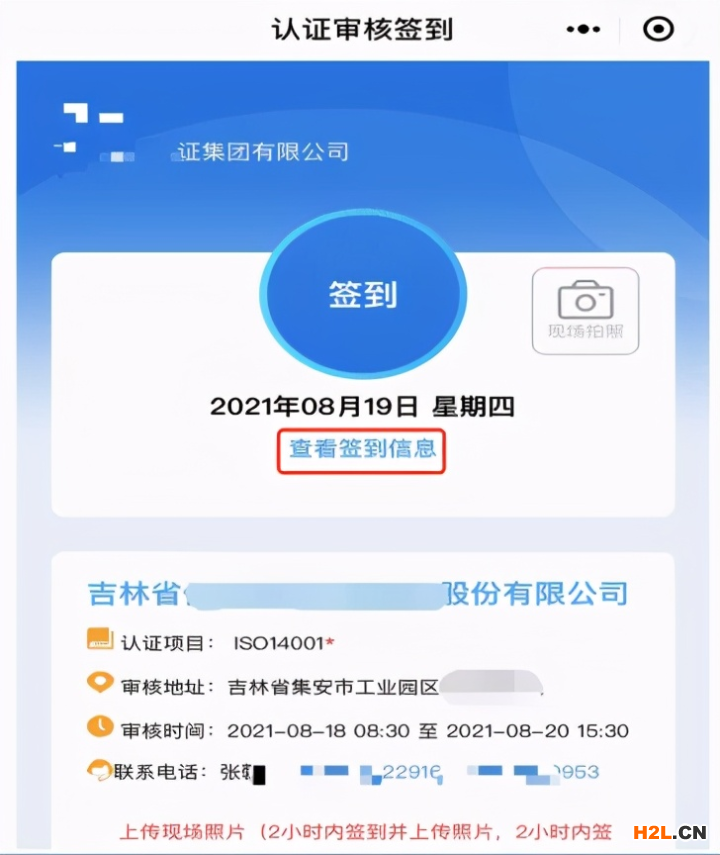Open the 查看签到信息 link

pos(362,449)
